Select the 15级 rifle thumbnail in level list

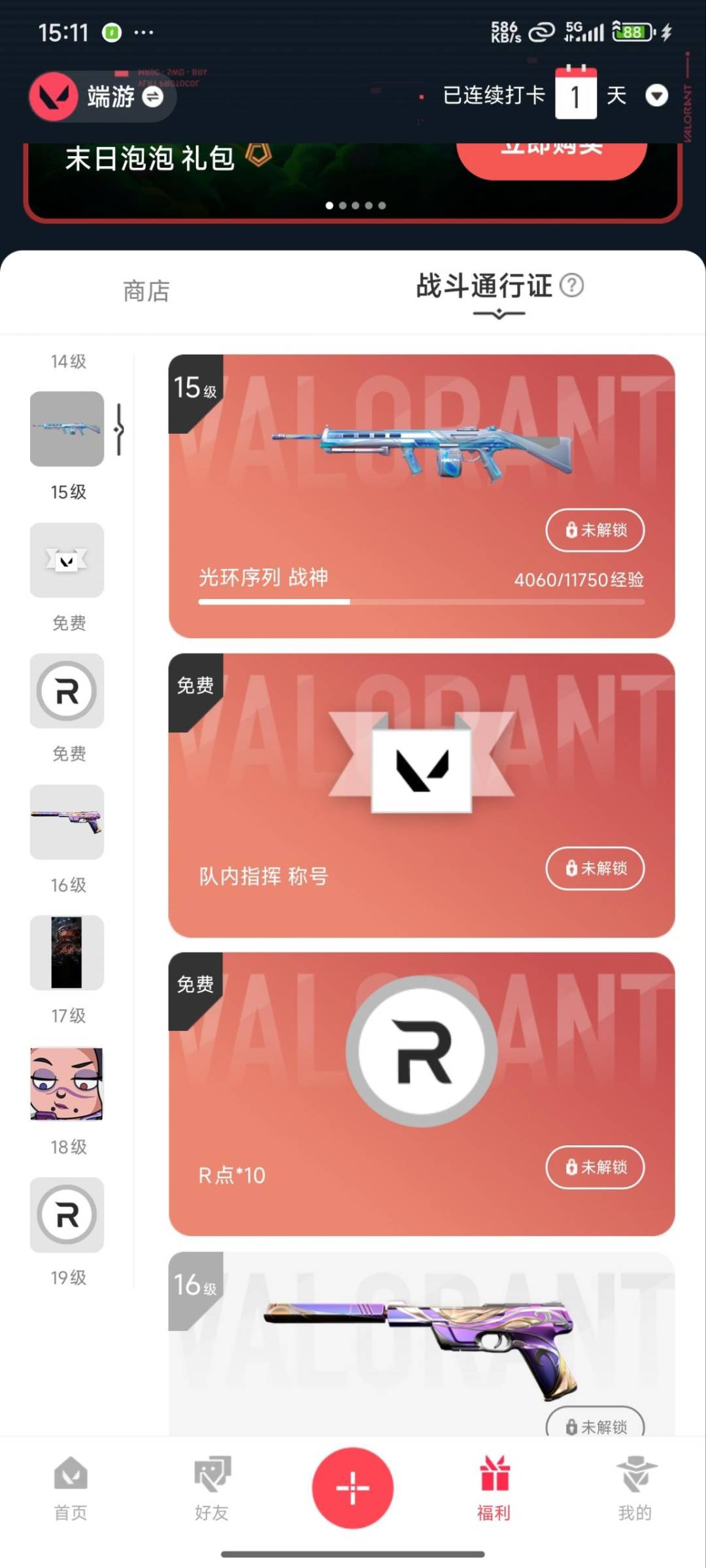(x=67, y=429)
